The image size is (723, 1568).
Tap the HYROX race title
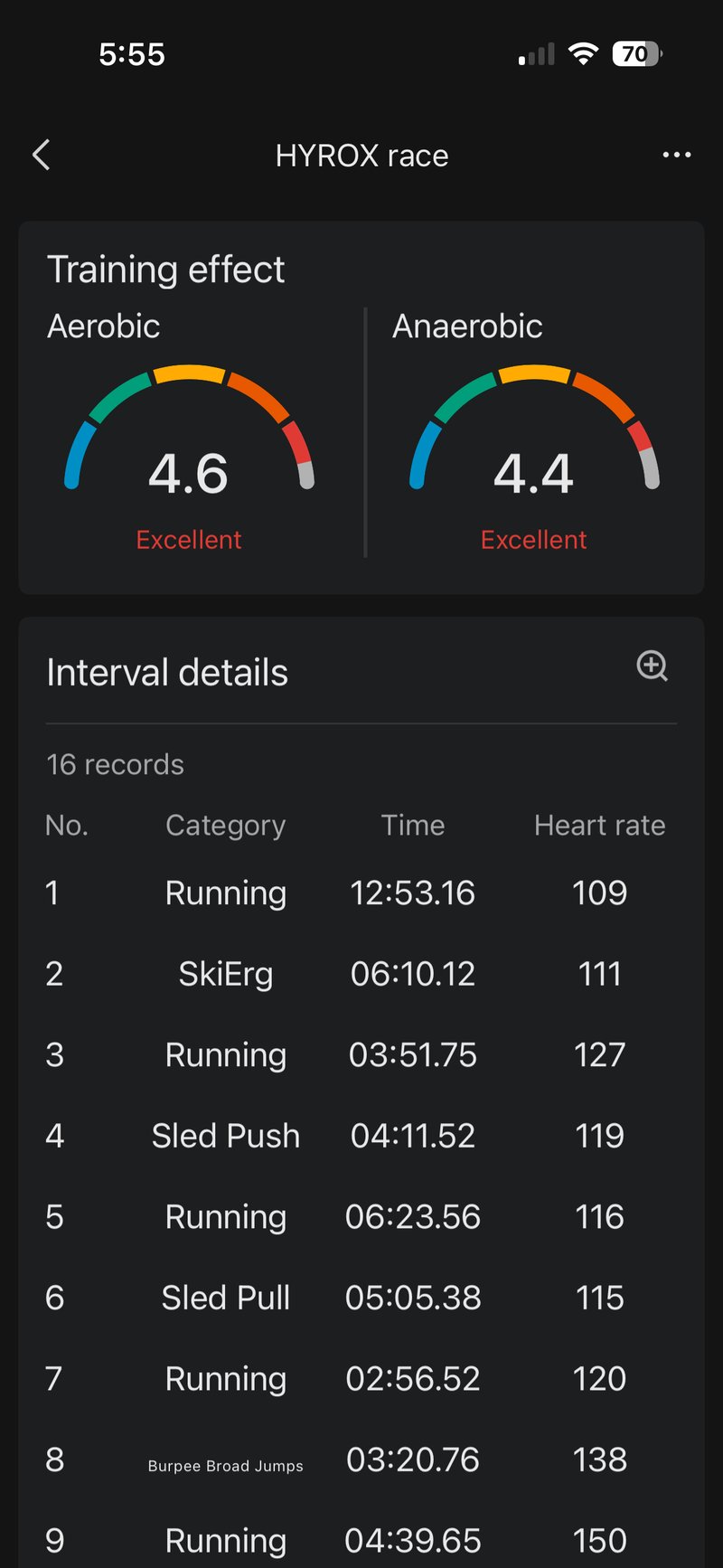(x=361, y=155)
